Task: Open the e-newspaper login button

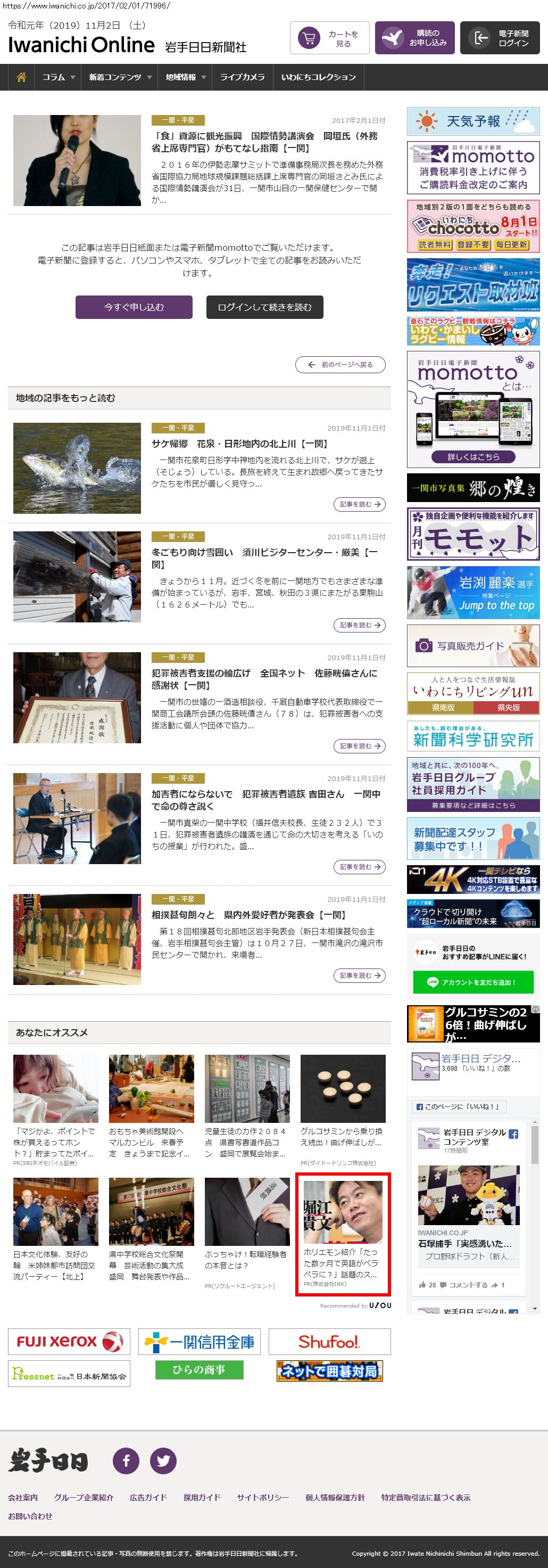Action: 500,38
